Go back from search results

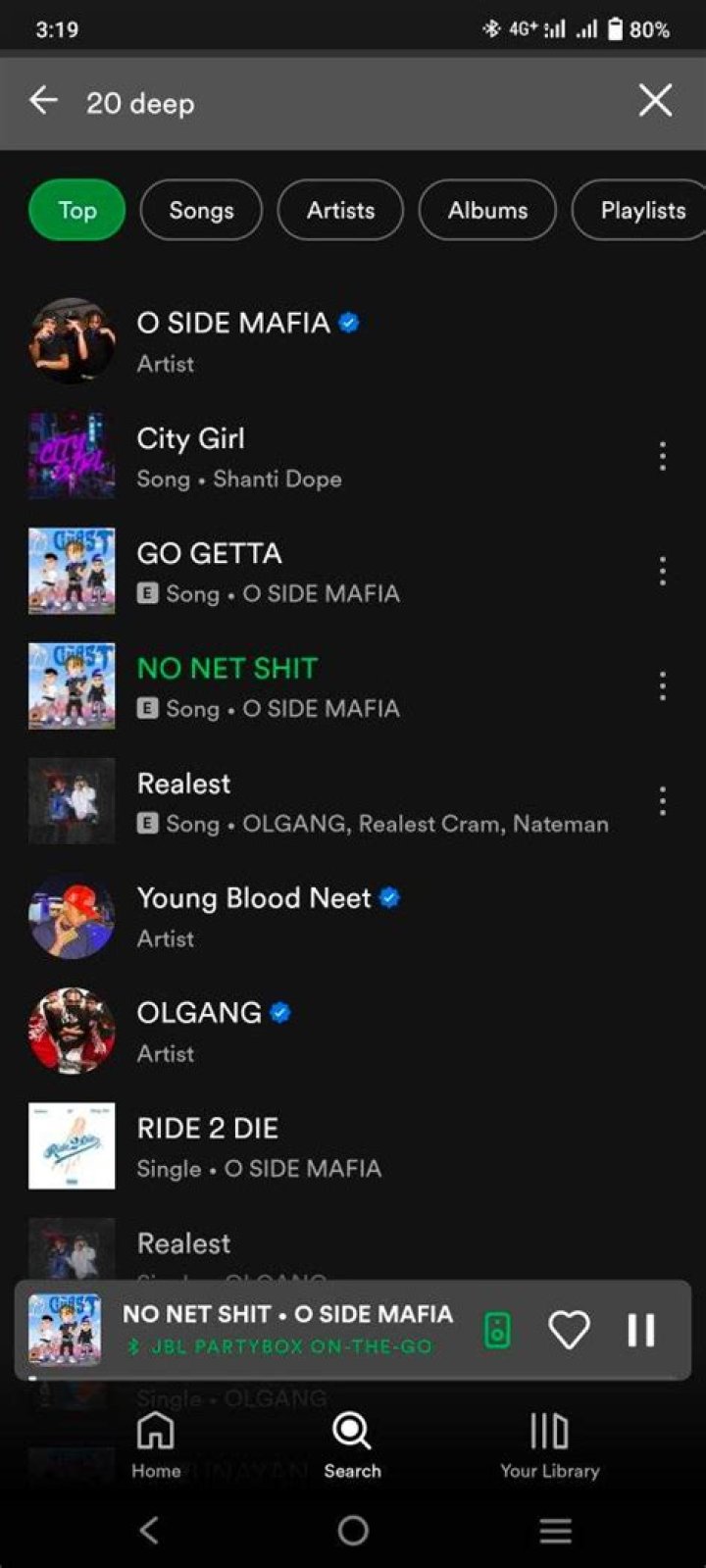tap(43, 101)
